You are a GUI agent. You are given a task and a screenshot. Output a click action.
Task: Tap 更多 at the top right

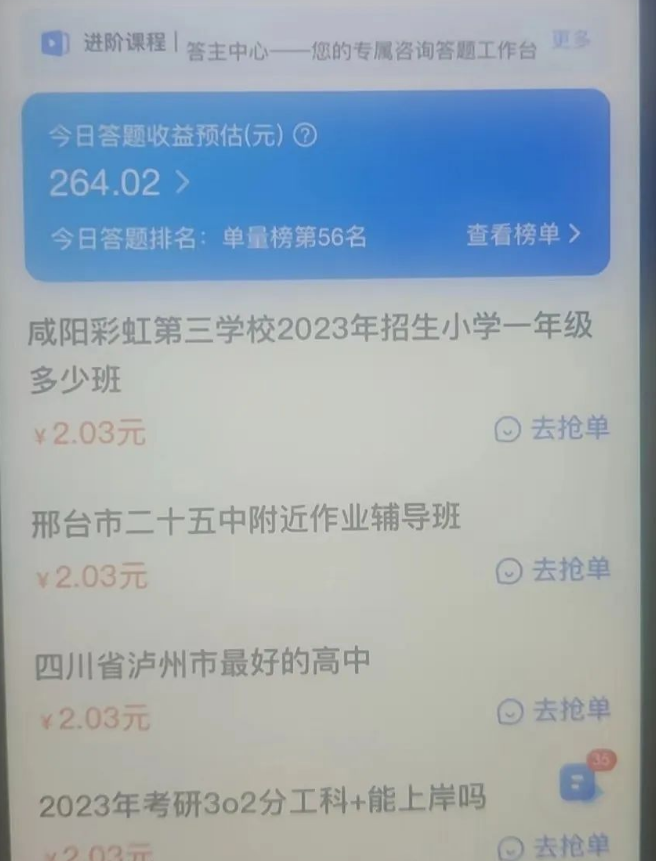point(571,40)
